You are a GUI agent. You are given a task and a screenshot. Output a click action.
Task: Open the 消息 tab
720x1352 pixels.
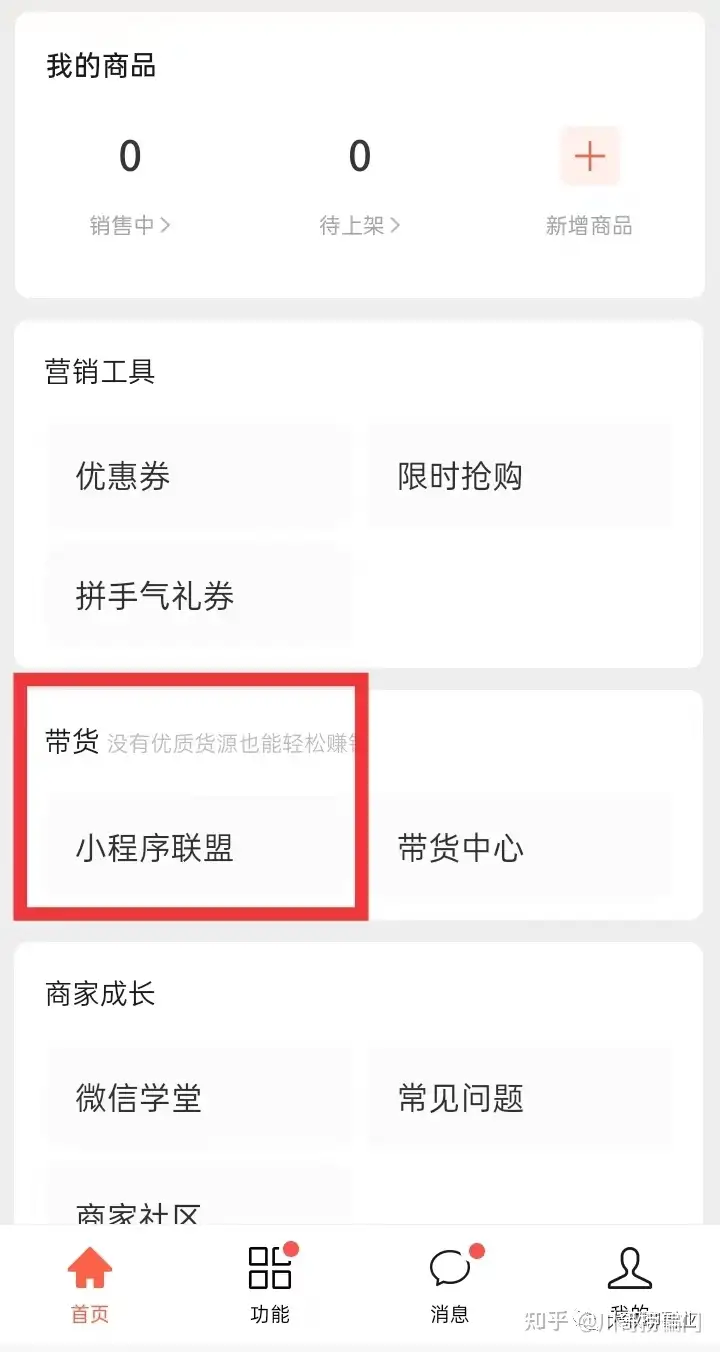click(x=450, y=1285)
